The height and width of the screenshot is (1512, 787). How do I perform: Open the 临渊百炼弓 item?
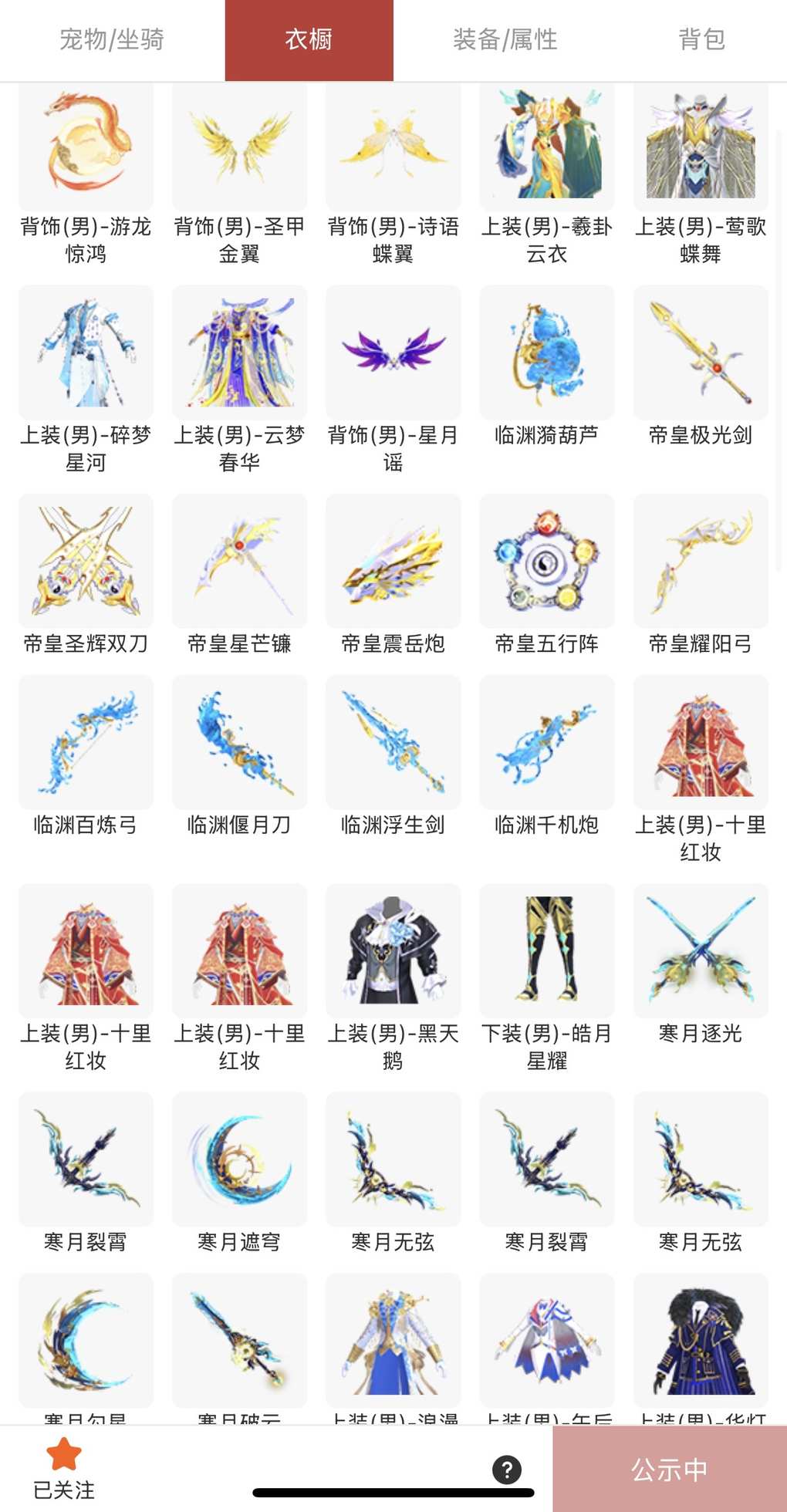(86, 743)
